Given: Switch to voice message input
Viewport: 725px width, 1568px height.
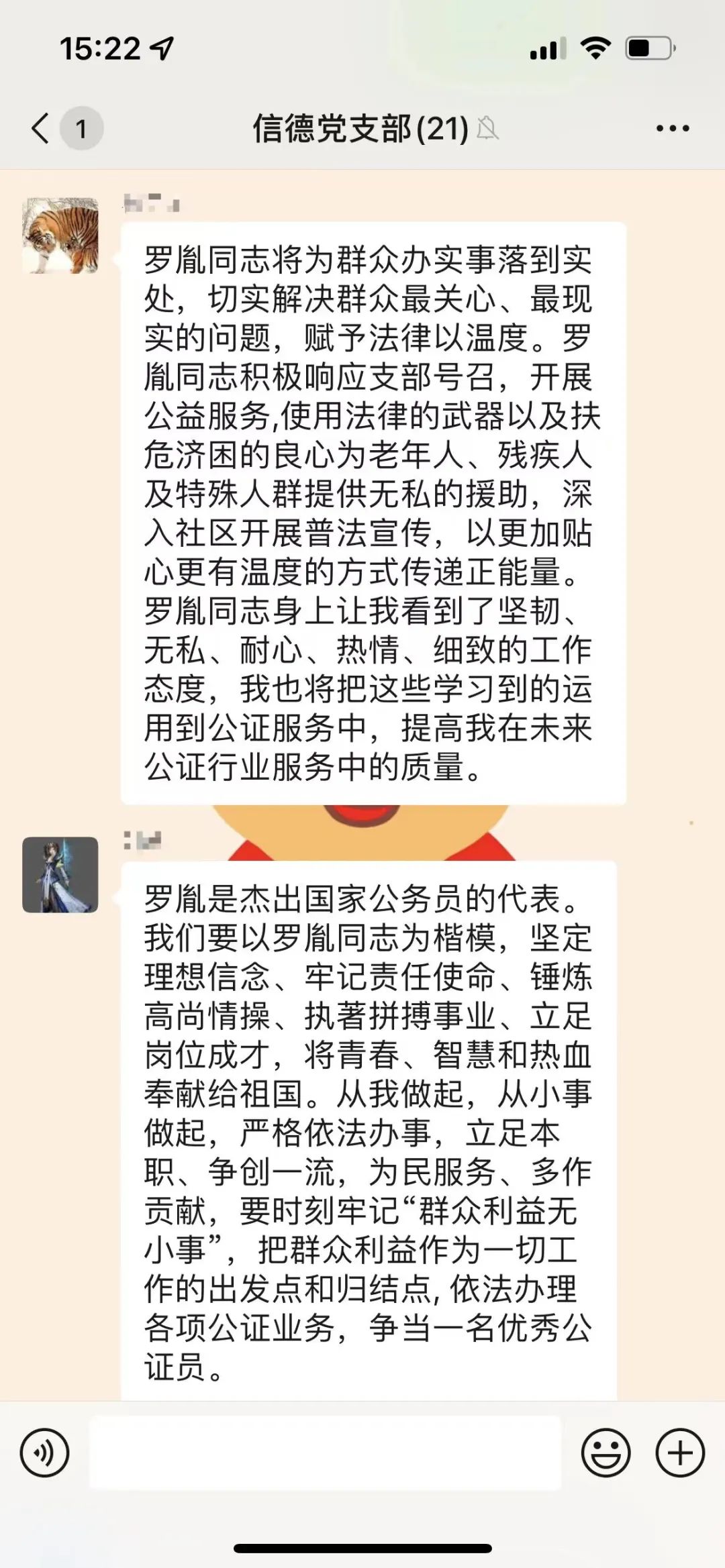Looking at the screenshot, I should point(44,1453).
